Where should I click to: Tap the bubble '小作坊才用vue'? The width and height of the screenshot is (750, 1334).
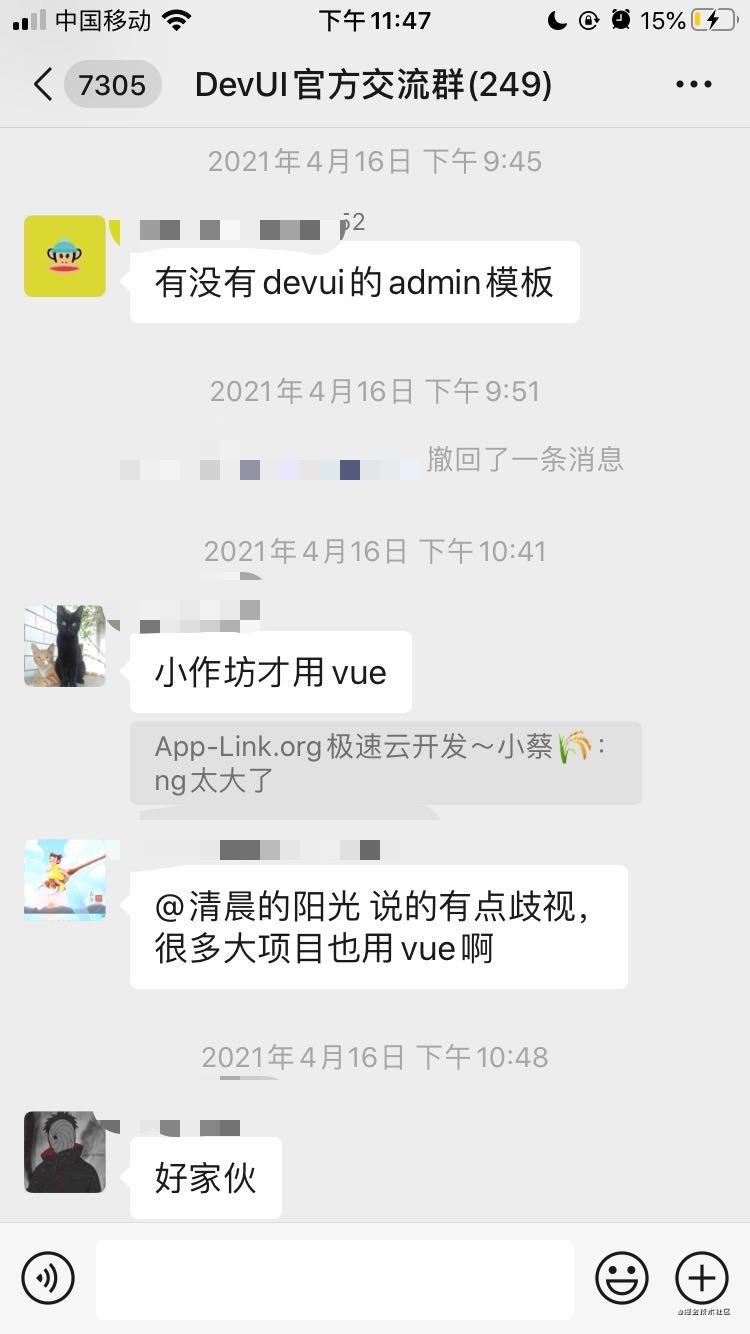(x=270, y=672)
